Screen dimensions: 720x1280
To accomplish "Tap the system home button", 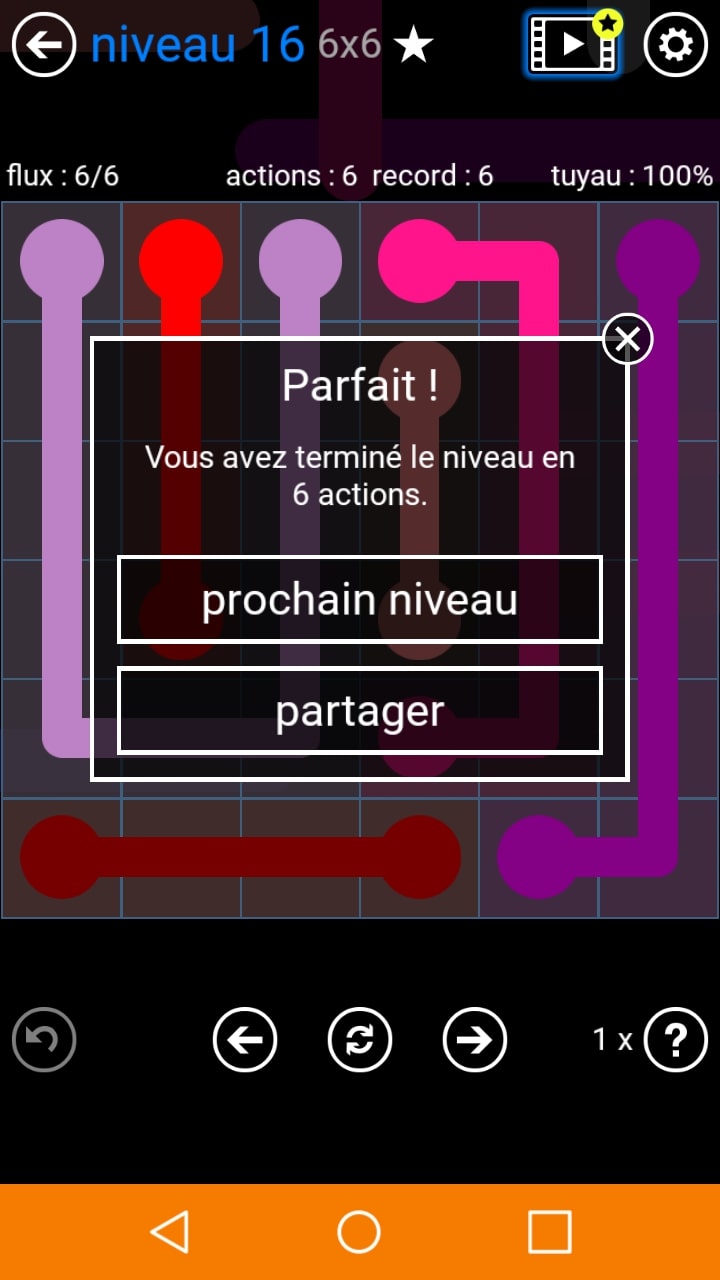I will click(359, 1232).
